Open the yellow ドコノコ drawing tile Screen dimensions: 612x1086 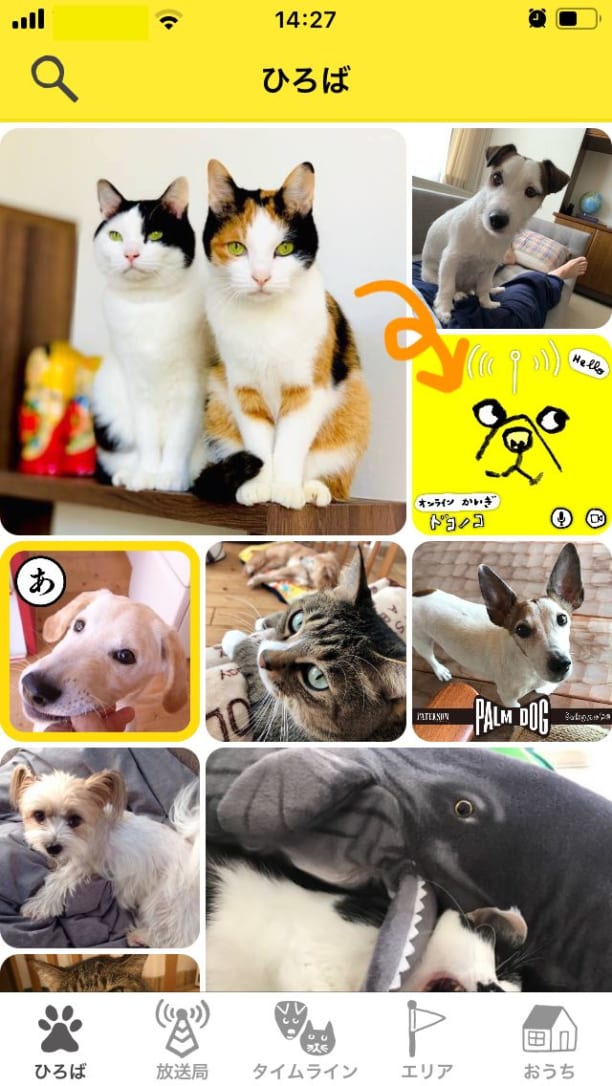(511, 435)
